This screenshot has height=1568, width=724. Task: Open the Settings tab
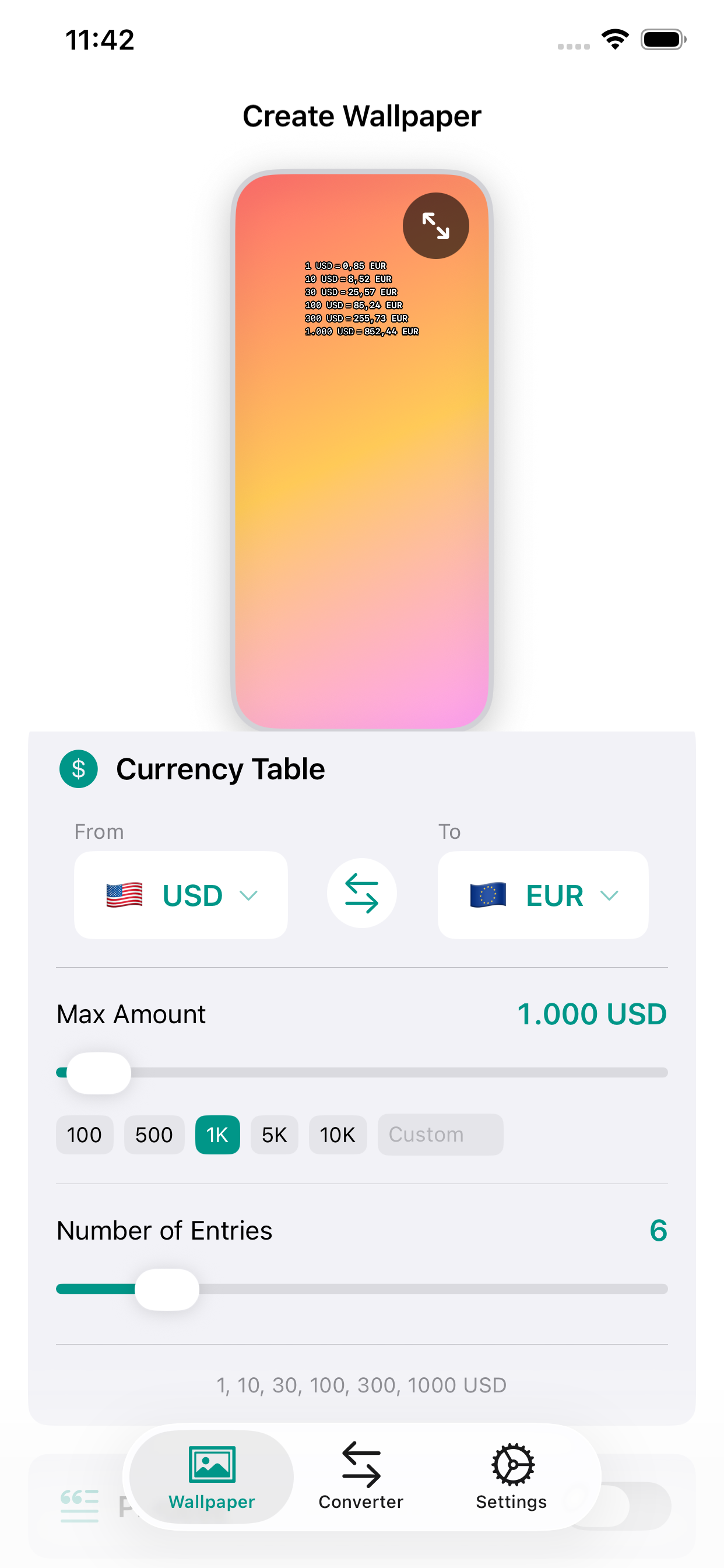click(511, 1478)
